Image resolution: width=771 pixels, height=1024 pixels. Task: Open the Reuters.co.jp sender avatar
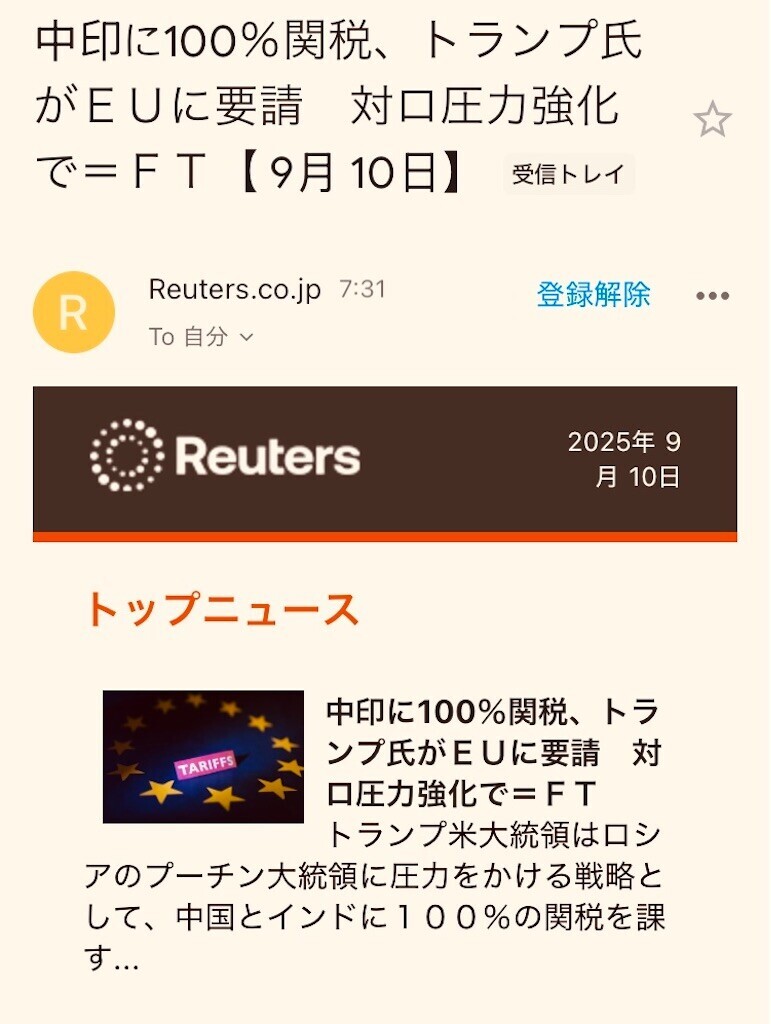click(x=74, y=312)
